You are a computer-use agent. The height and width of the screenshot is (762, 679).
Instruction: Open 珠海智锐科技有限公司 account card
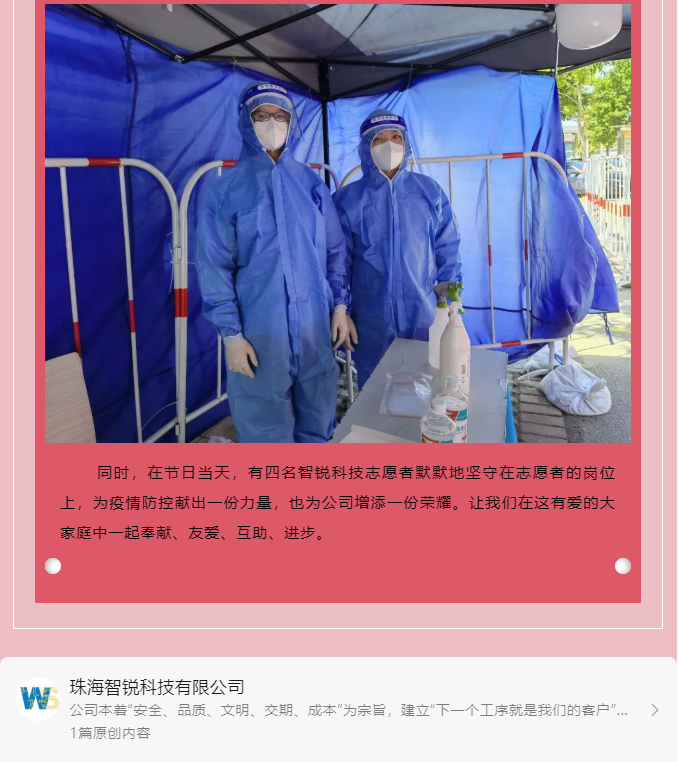pyautogui.click(x=338, y=709)
